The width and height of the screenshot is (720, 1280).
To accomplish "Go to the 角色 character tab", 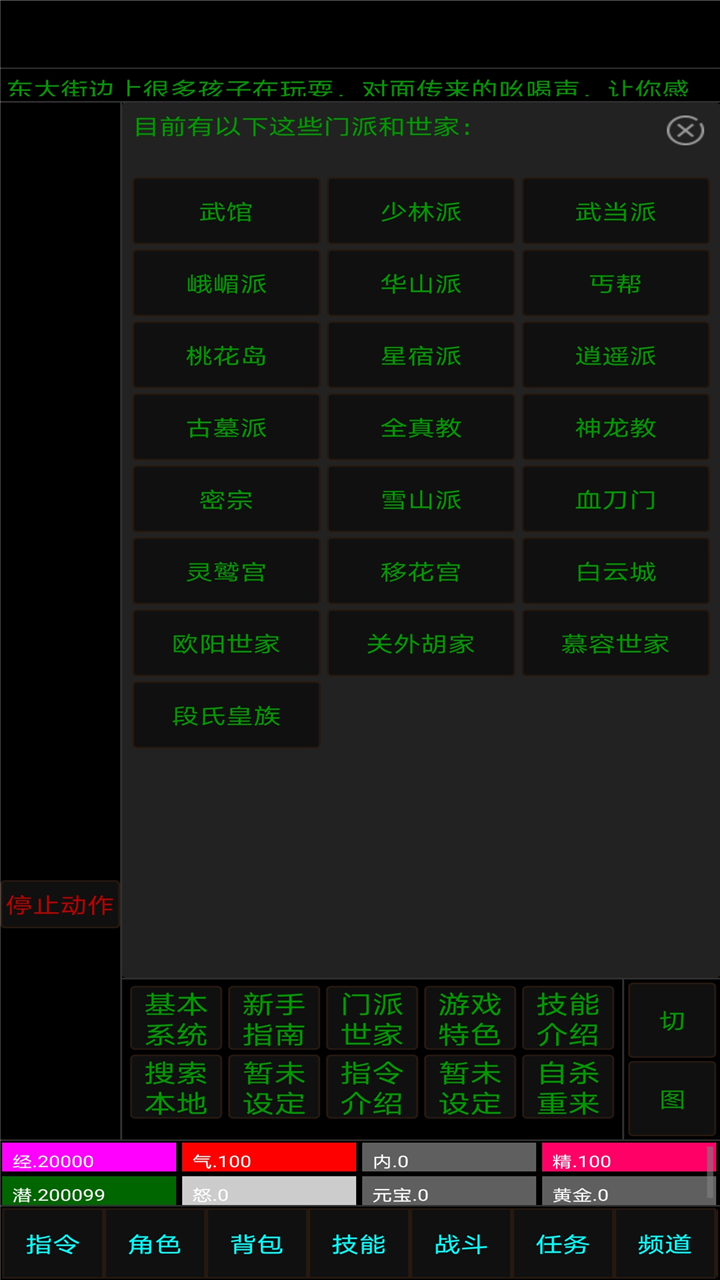I will pyautogui.click(x=155, y=1244).
